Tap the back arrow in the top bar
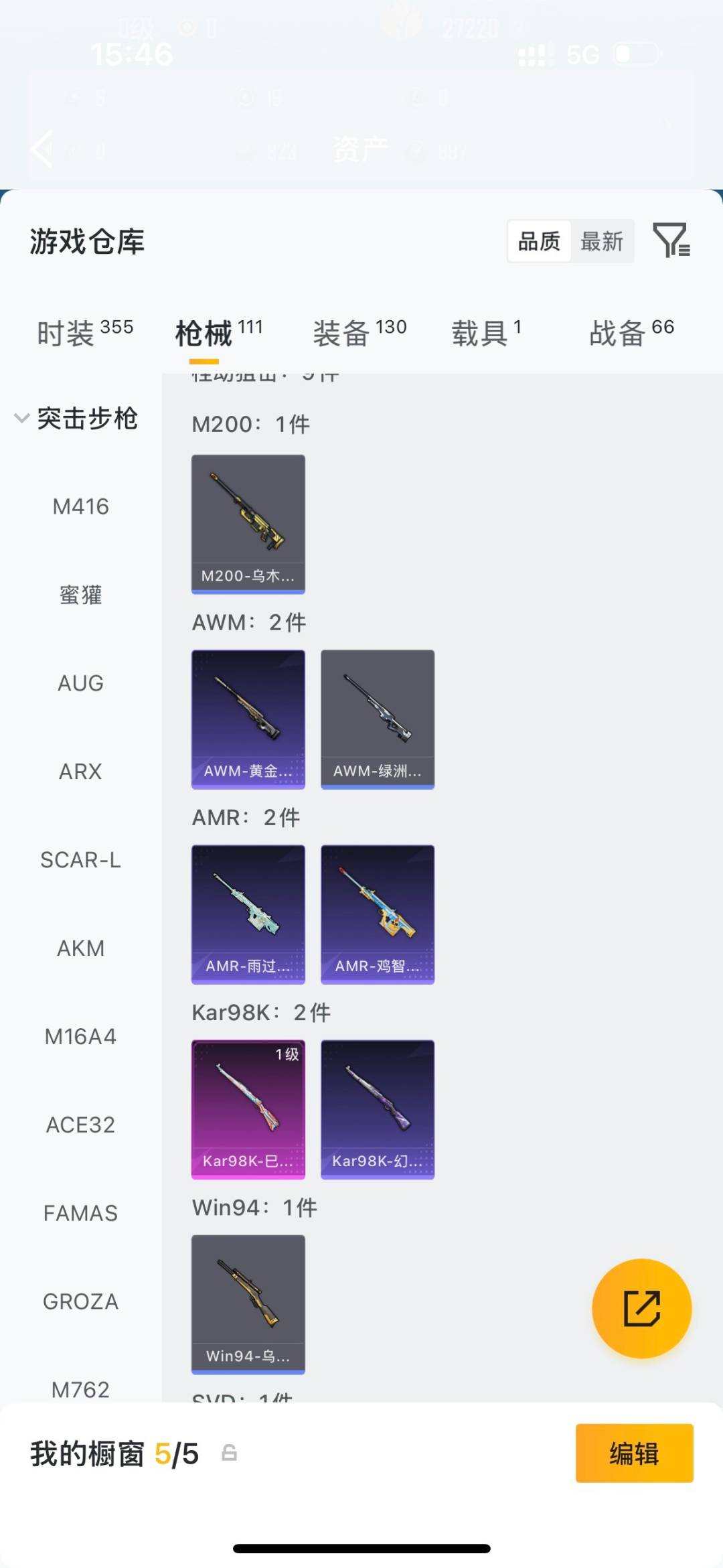 40,149
